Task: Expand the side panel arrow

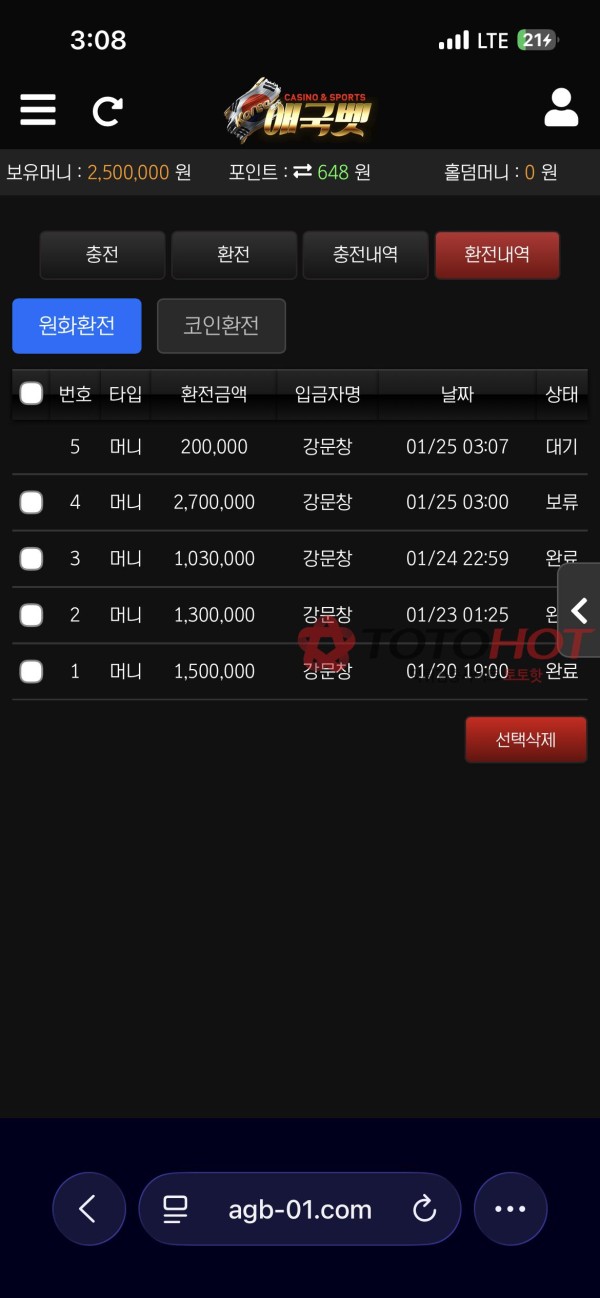Action: point(579,610)
